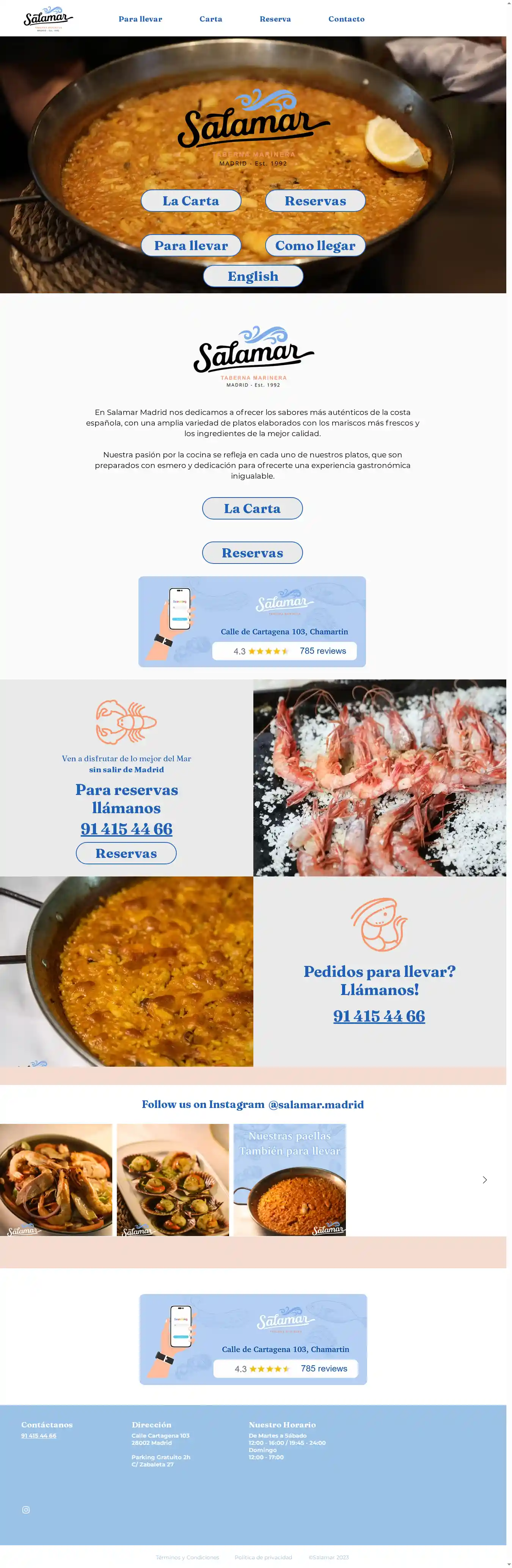This screenshot has width=512, height=1568.
Task: Show next Instagram photos with the arrow
Action: click(x=485, y=1180)
